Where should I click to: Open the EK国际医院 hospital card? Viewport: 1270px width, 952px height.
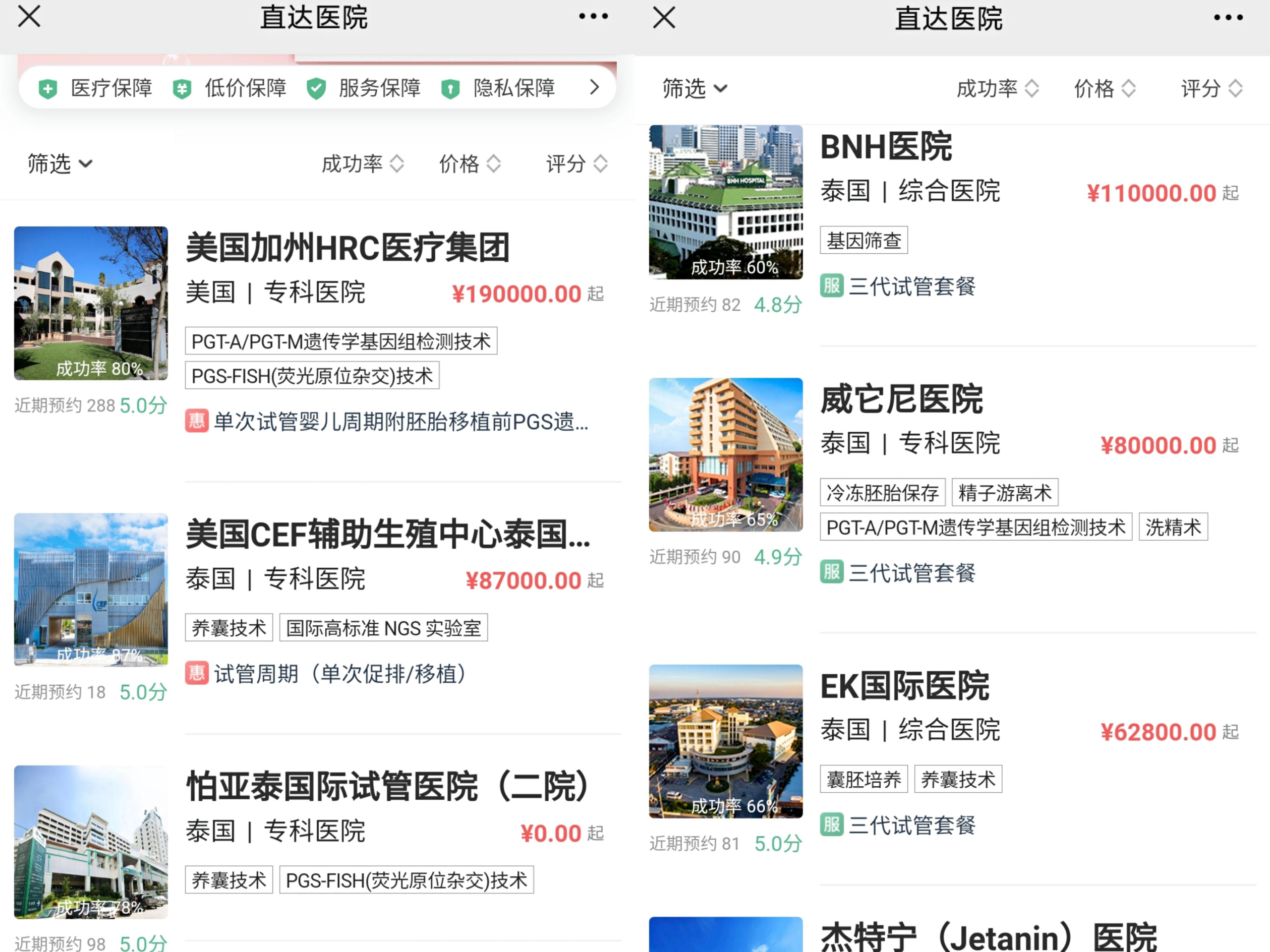tap(905, 686)
